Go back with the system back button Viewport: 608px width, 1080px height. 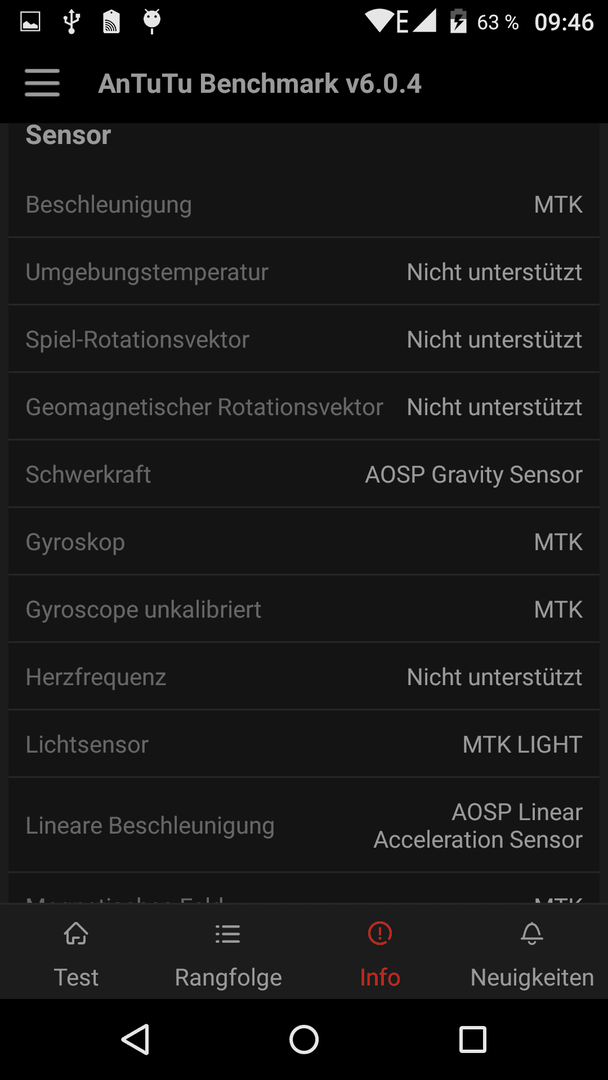(x=136, y=1039)
